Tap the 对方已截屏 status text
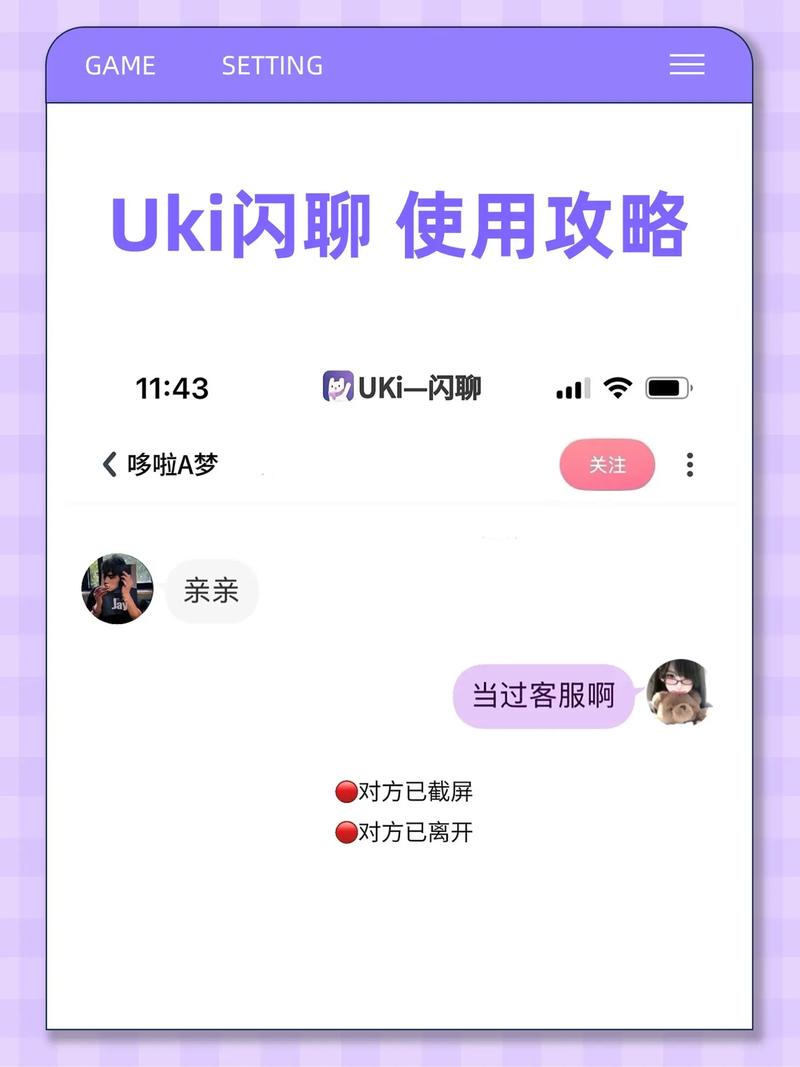This screenshot has height=1067, width=800. (413, 791)
